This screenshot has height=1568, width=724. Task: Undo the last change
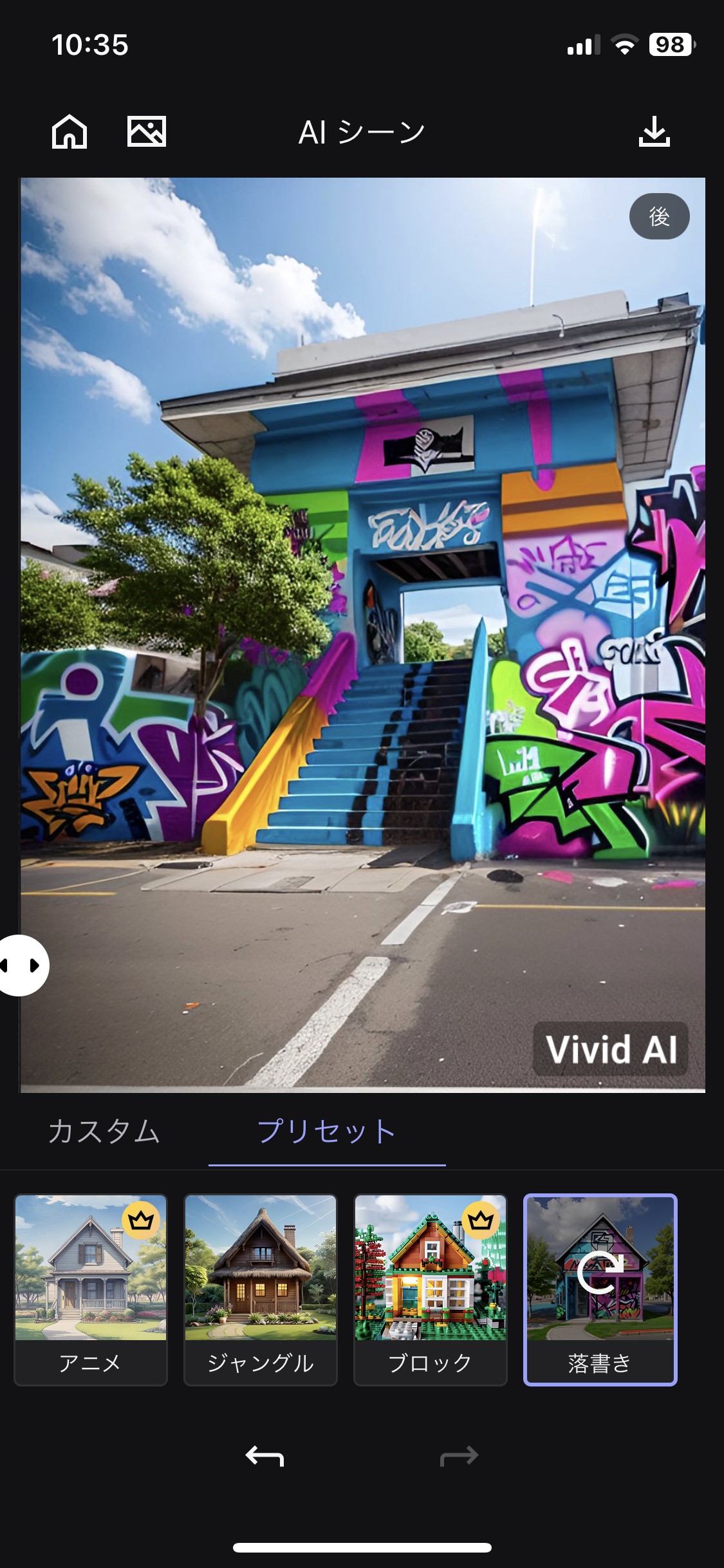pyautogui.click(x=265, y=1456)
